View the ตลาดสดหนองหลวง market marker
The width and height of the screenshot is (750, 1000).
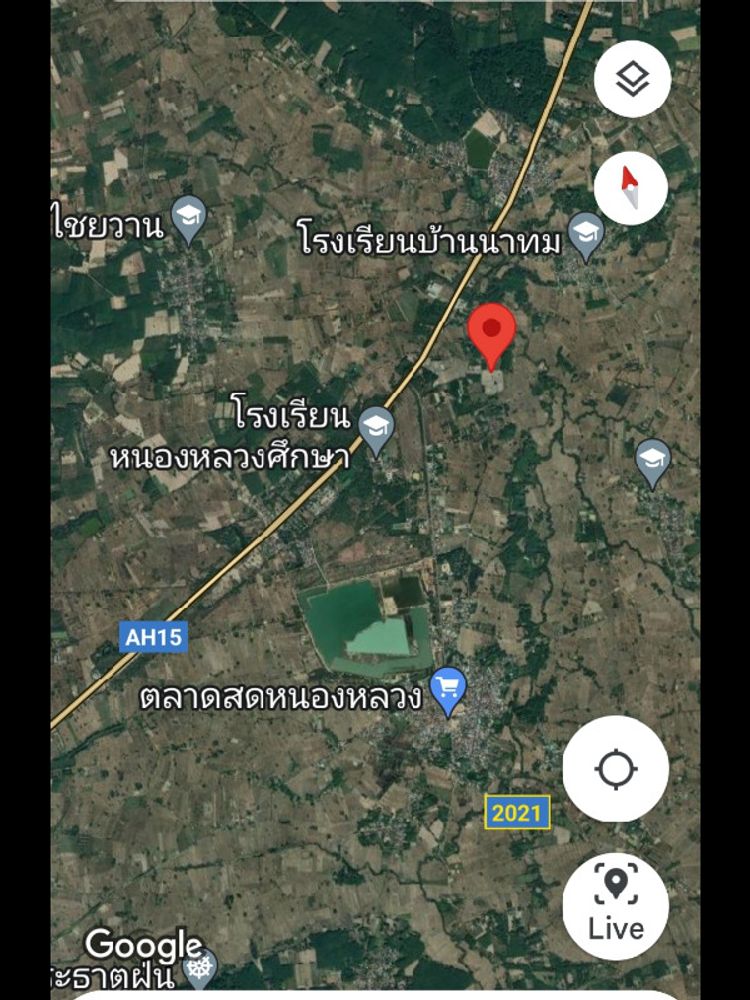click(x=448, y=690)
